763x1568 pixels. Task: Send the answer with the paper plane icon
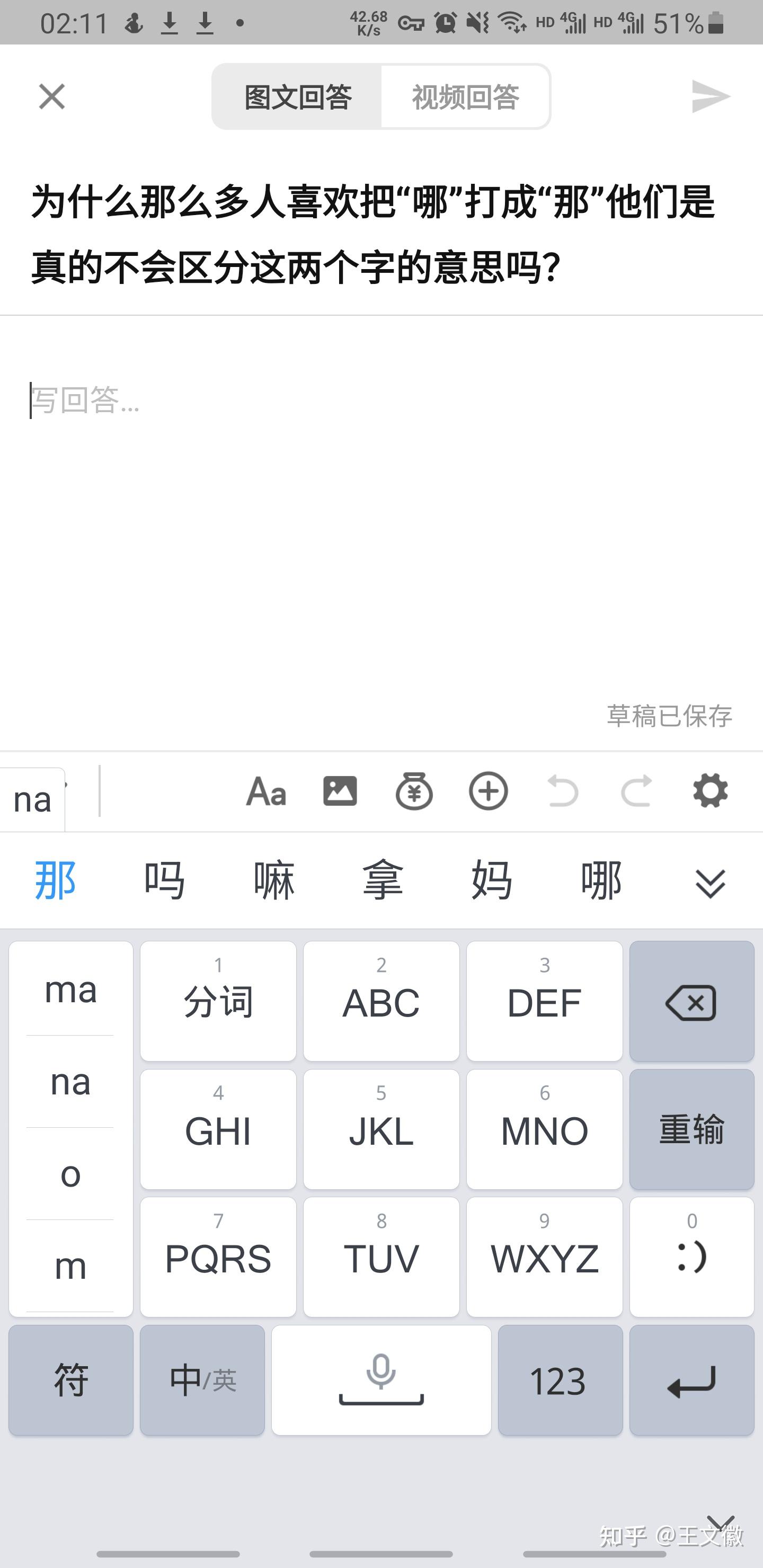[711, 97]
